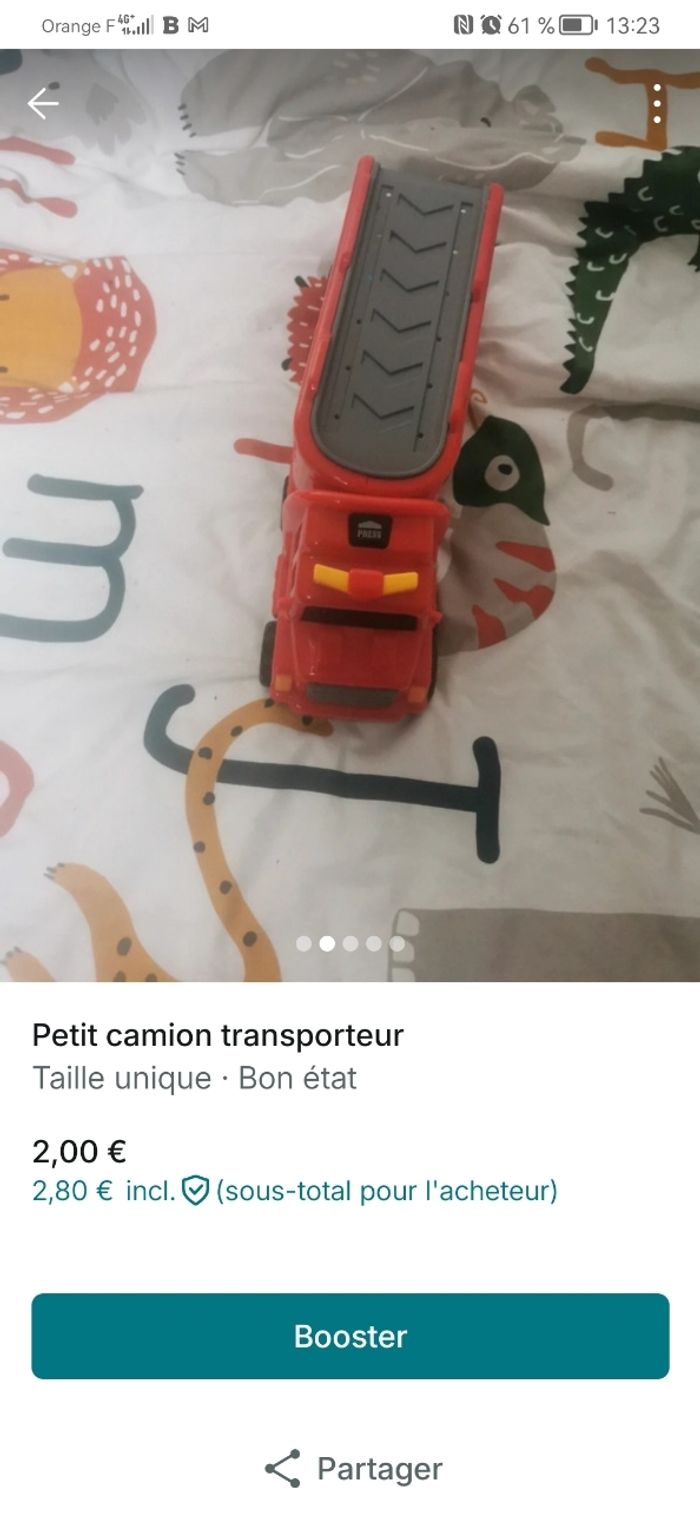Share the listing via Partager
This screenshot has width=700, height=1517.
click(352, 1468)
